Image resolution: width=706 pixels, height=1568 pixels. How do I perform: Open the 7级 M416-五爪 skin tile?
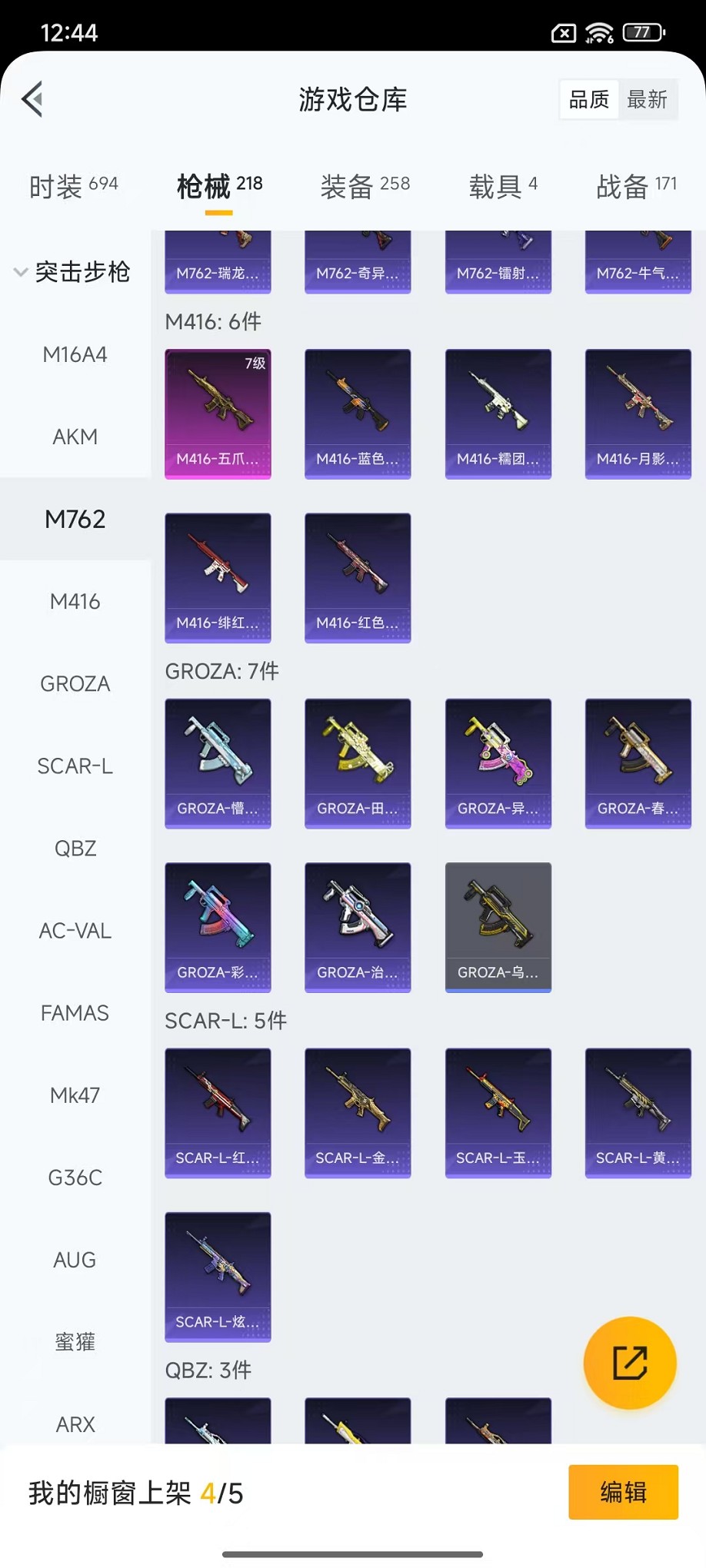[218, 414]
